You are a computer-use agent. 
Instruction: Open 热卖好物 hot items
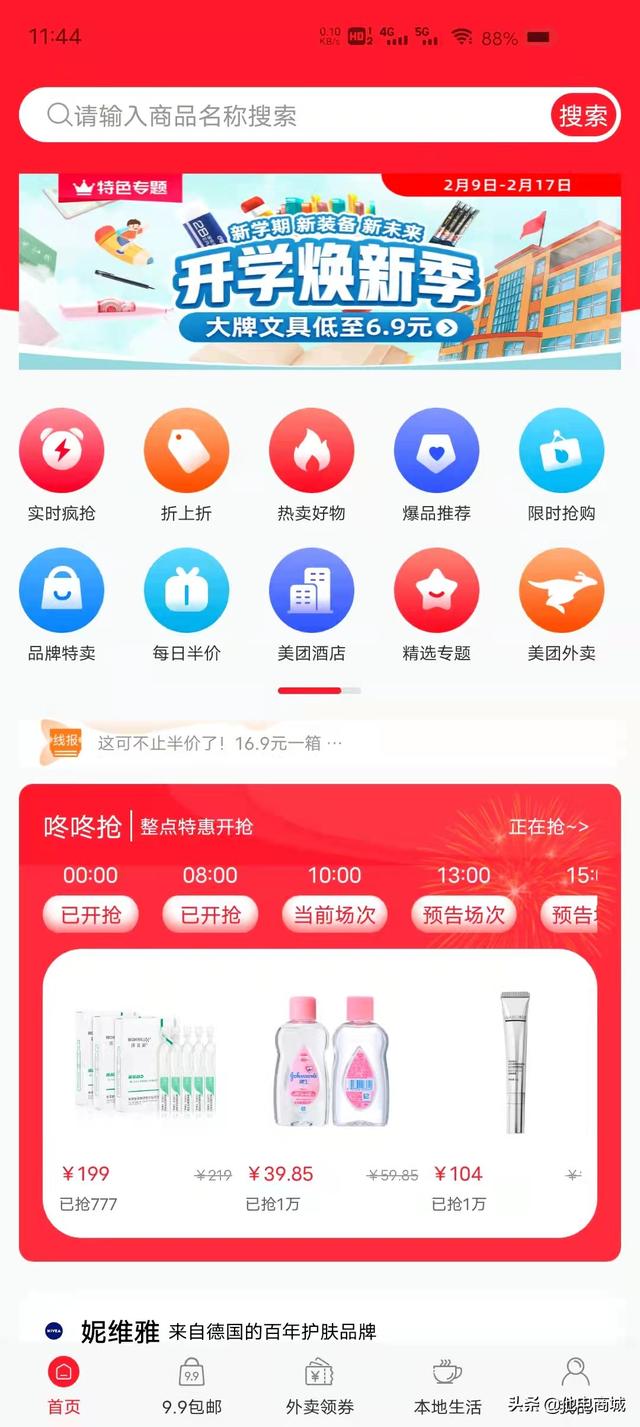click(x=311, y=466)
